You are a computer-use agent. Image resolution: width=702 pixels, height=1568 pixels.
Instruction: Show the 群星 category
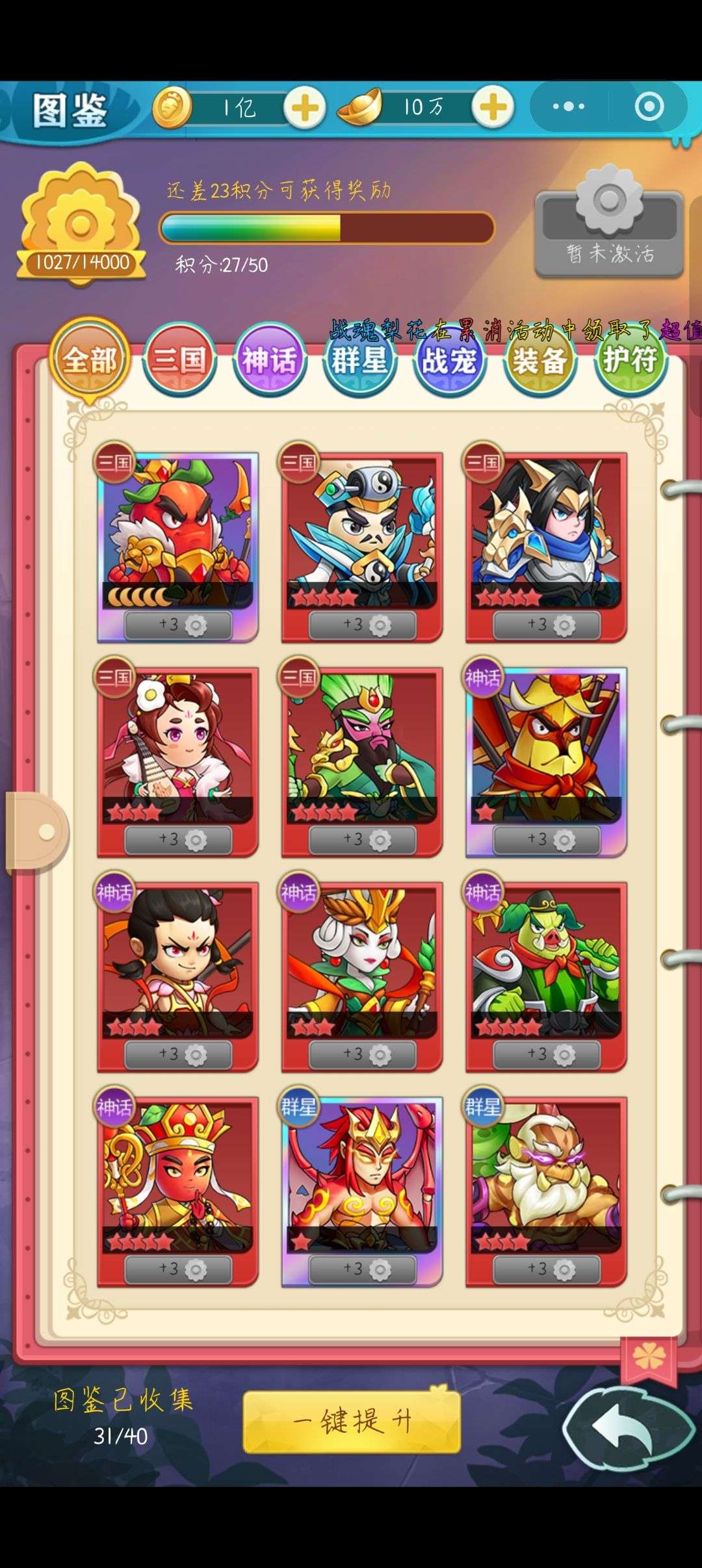point(359,359)
